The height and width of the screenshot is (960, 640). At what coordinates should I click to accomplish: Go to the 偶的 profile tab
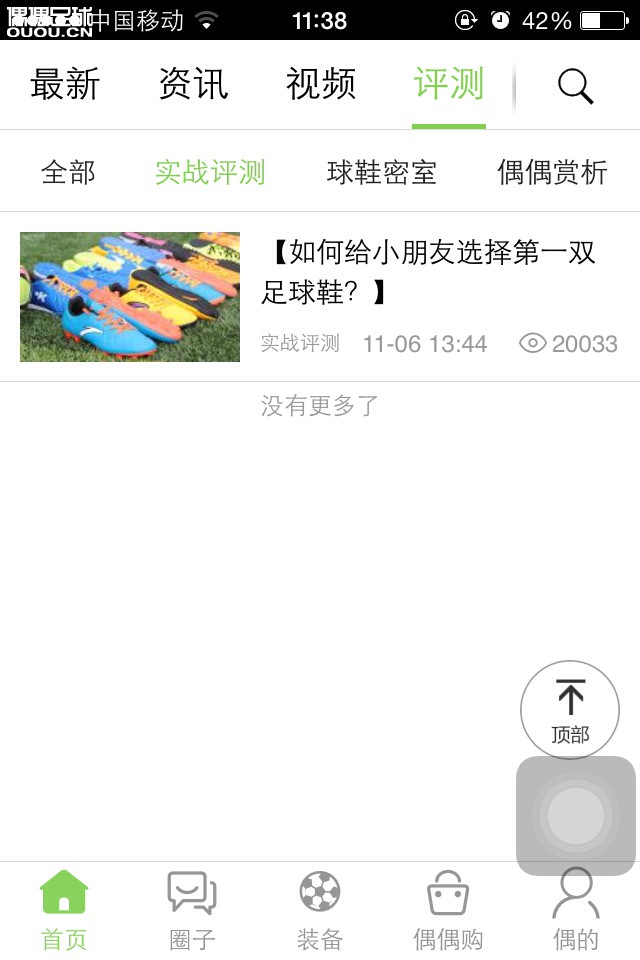pos(576,909)
